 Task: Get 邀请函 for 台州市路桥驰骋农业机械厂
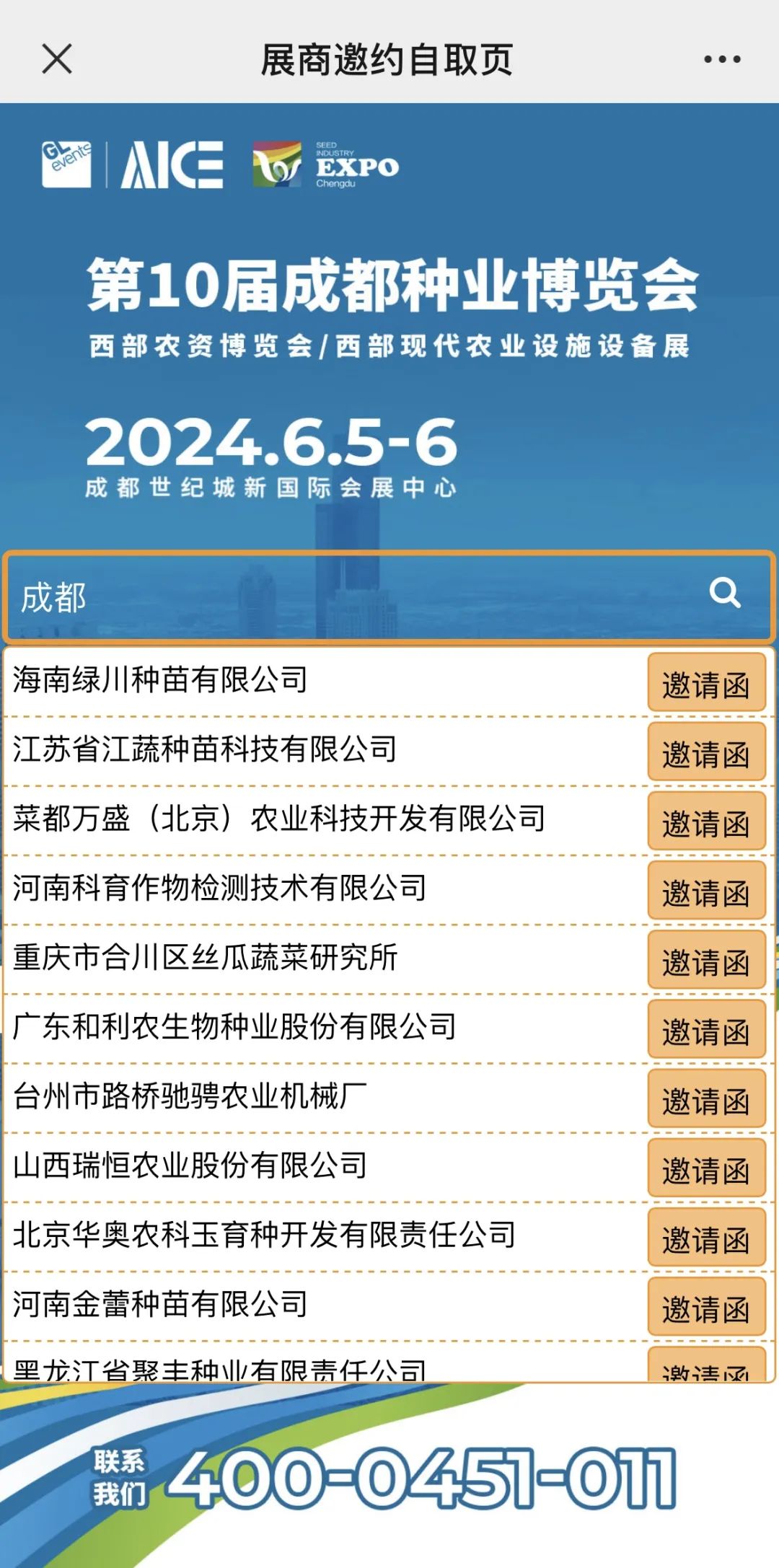click(706, 1098)
